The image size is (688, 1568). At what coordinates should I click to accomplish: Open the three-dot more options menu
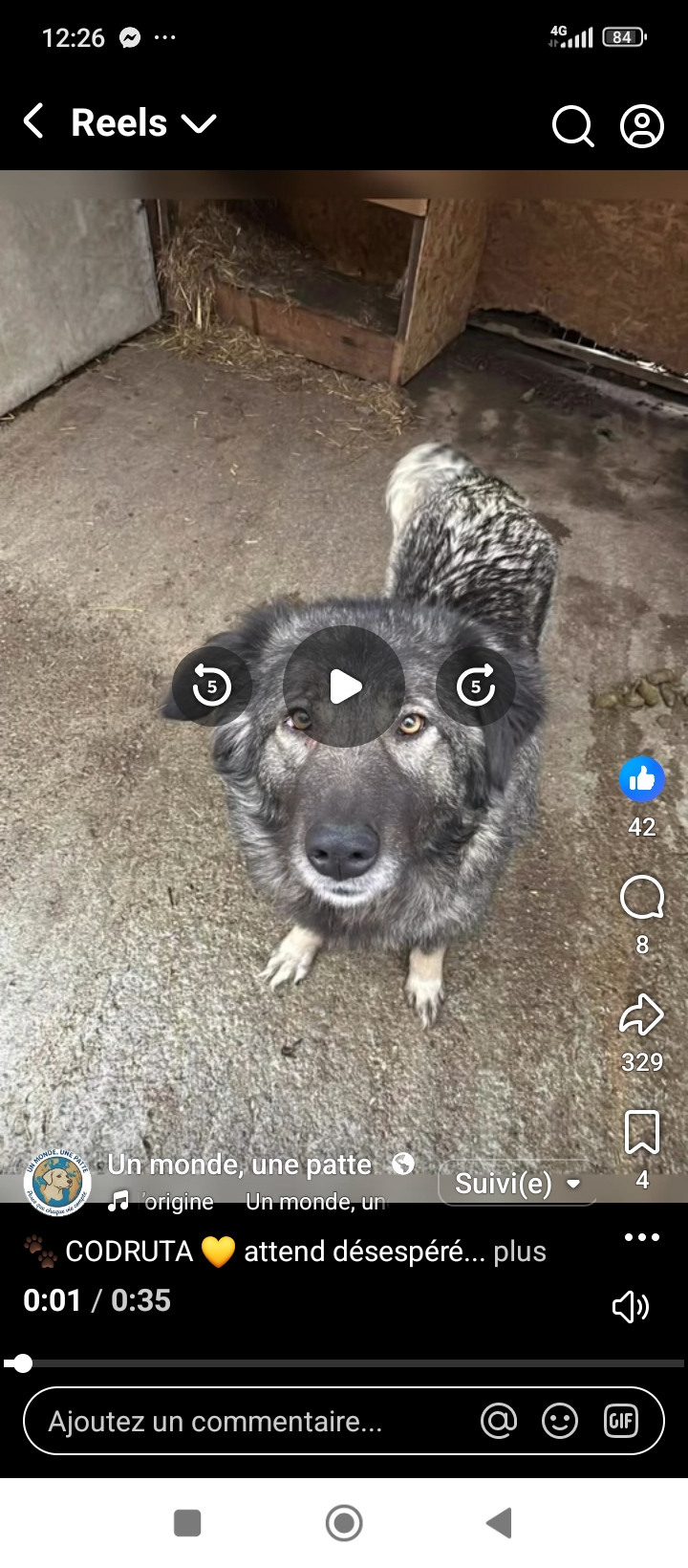pyautogui.click(x=642, y=1237)
